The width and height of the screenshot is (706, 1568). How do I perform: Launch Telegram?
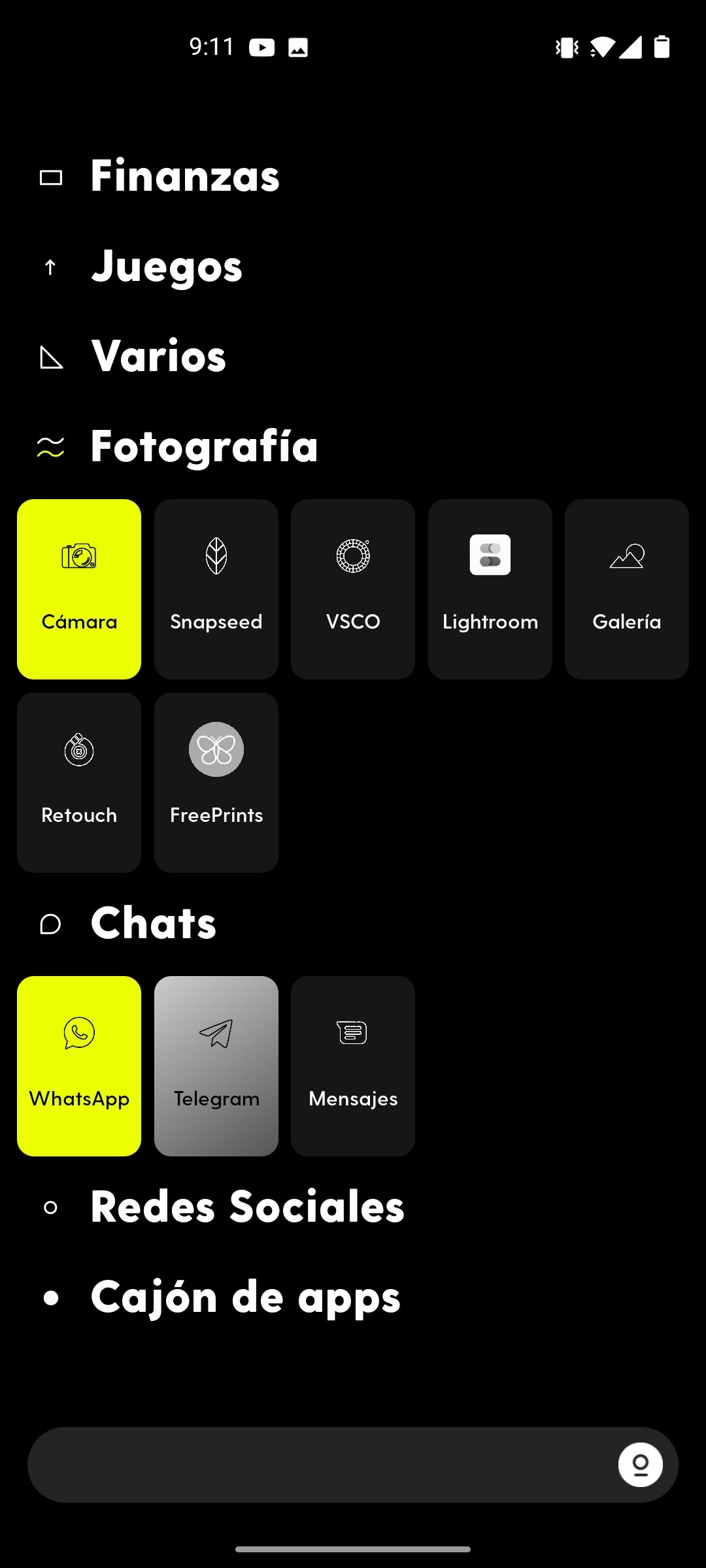click(216, 1066)
